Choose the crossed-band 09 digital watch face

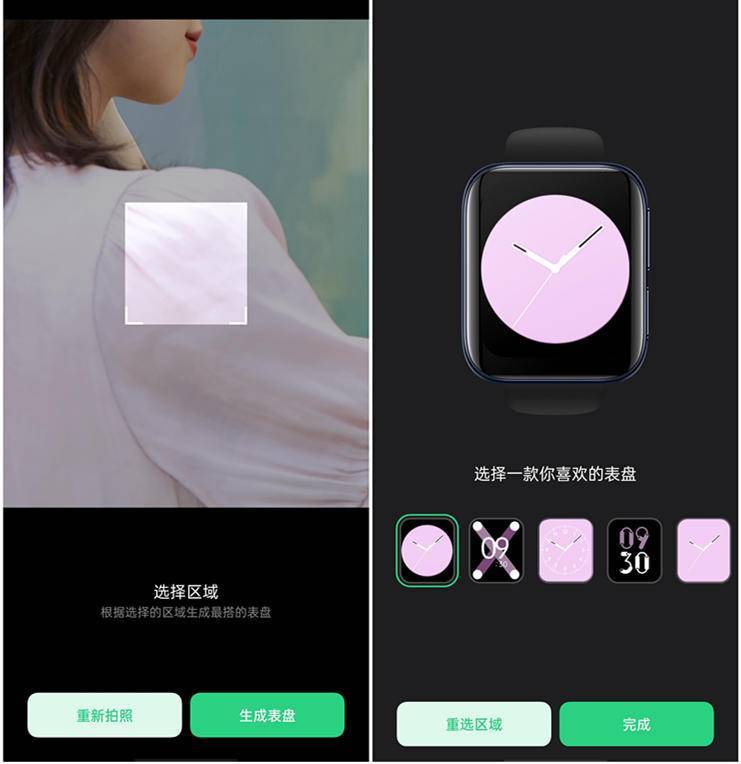click(x=497, y=551)
